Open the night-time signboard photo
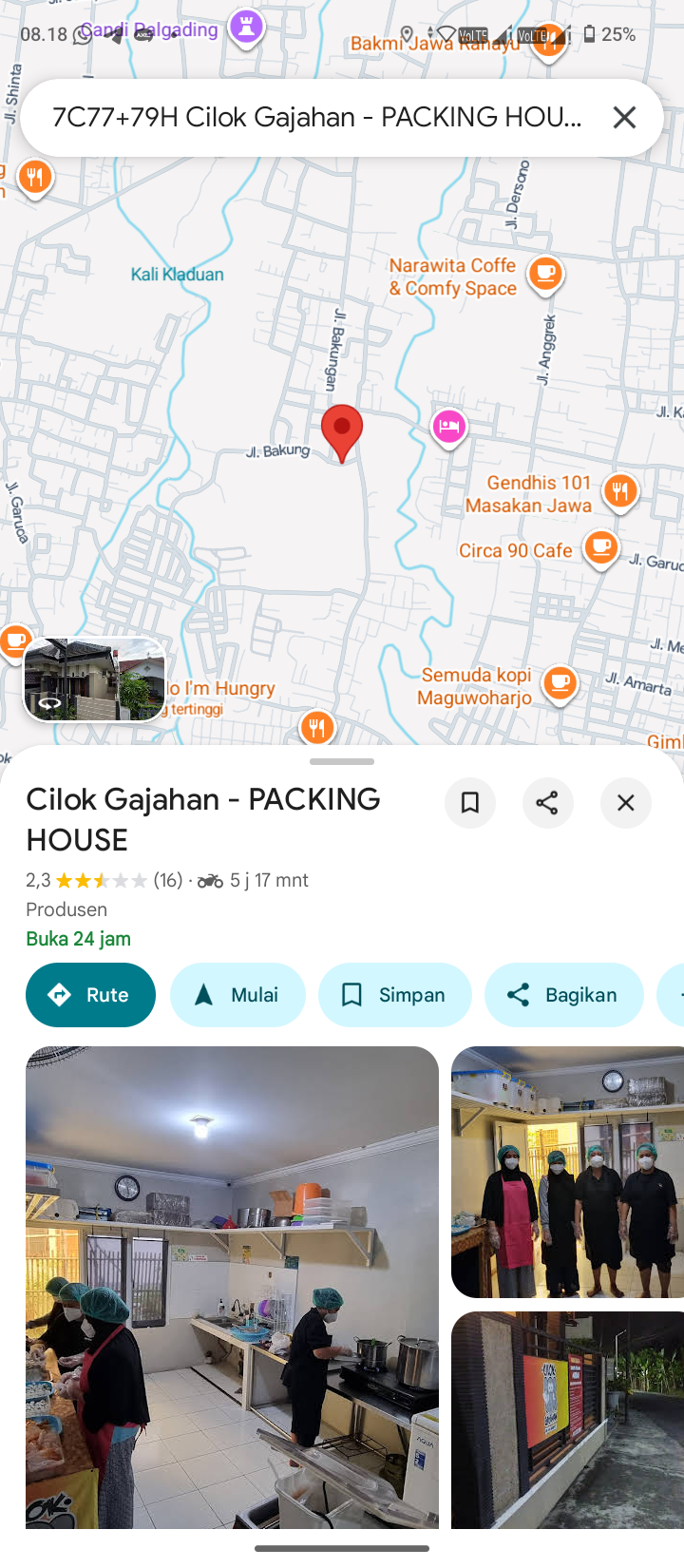 [567, 1419]
